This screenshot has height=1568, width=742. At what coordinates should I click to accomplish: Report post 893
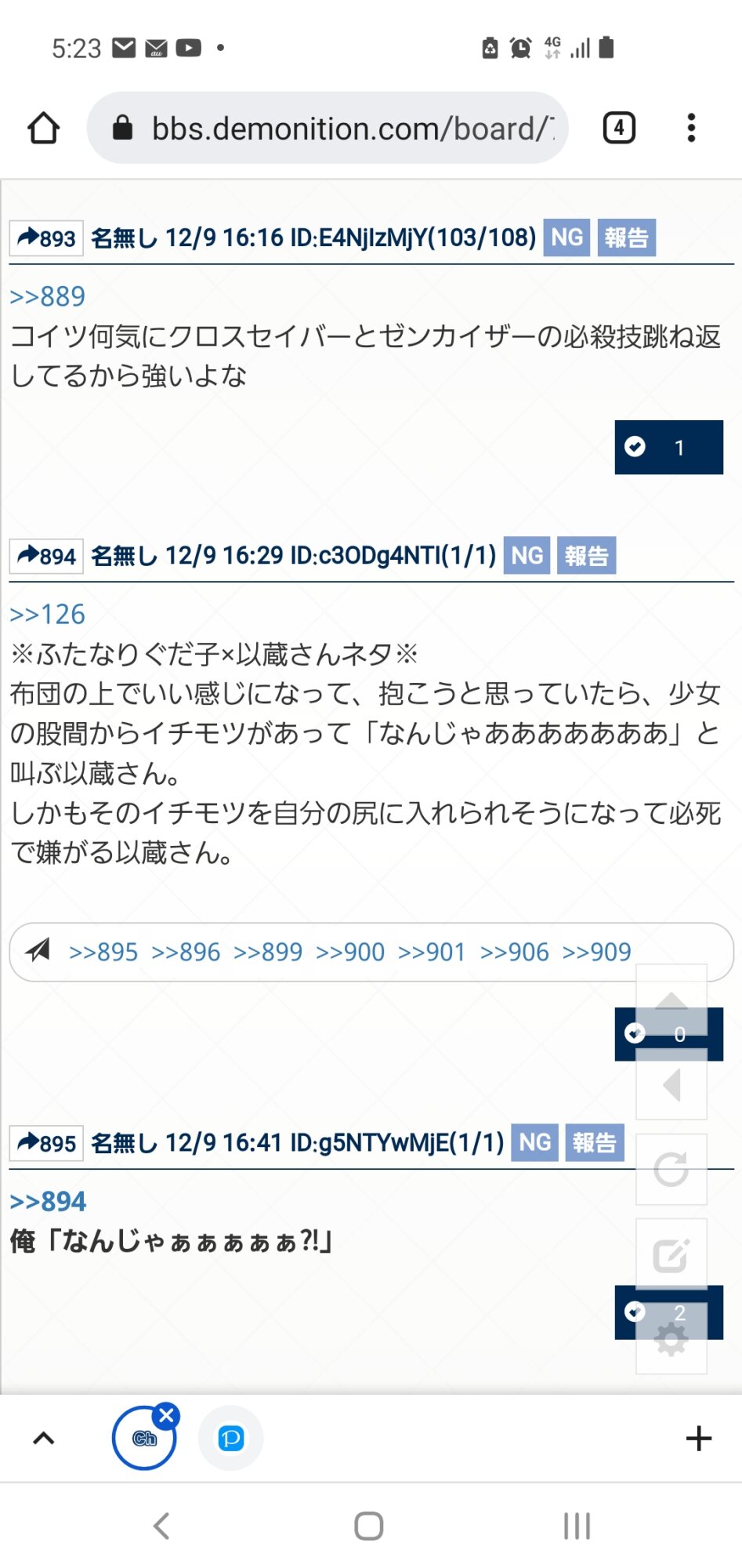click(626, 238)
